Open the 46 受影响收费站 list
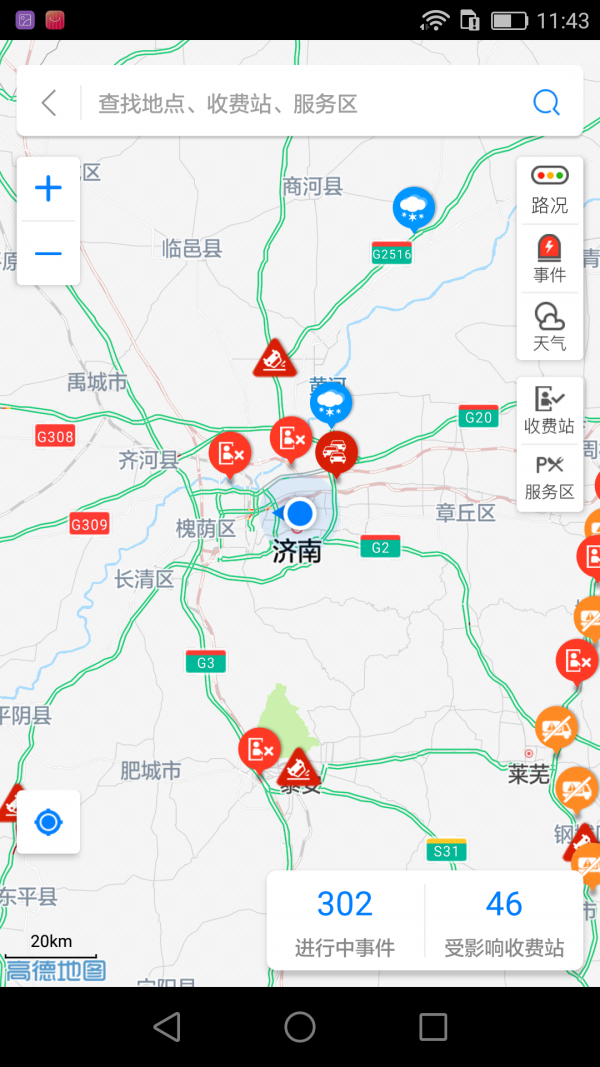The height and width of the screenshot is (1067, 600). click(x=504, y=920)
